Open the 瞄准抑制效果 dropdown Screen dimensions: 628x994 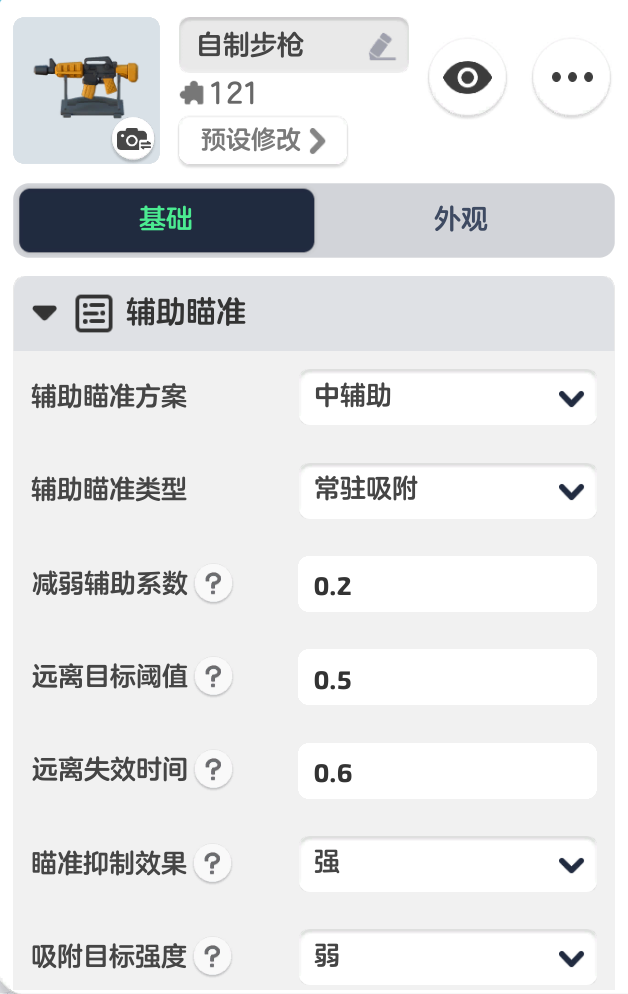(448, 864)
